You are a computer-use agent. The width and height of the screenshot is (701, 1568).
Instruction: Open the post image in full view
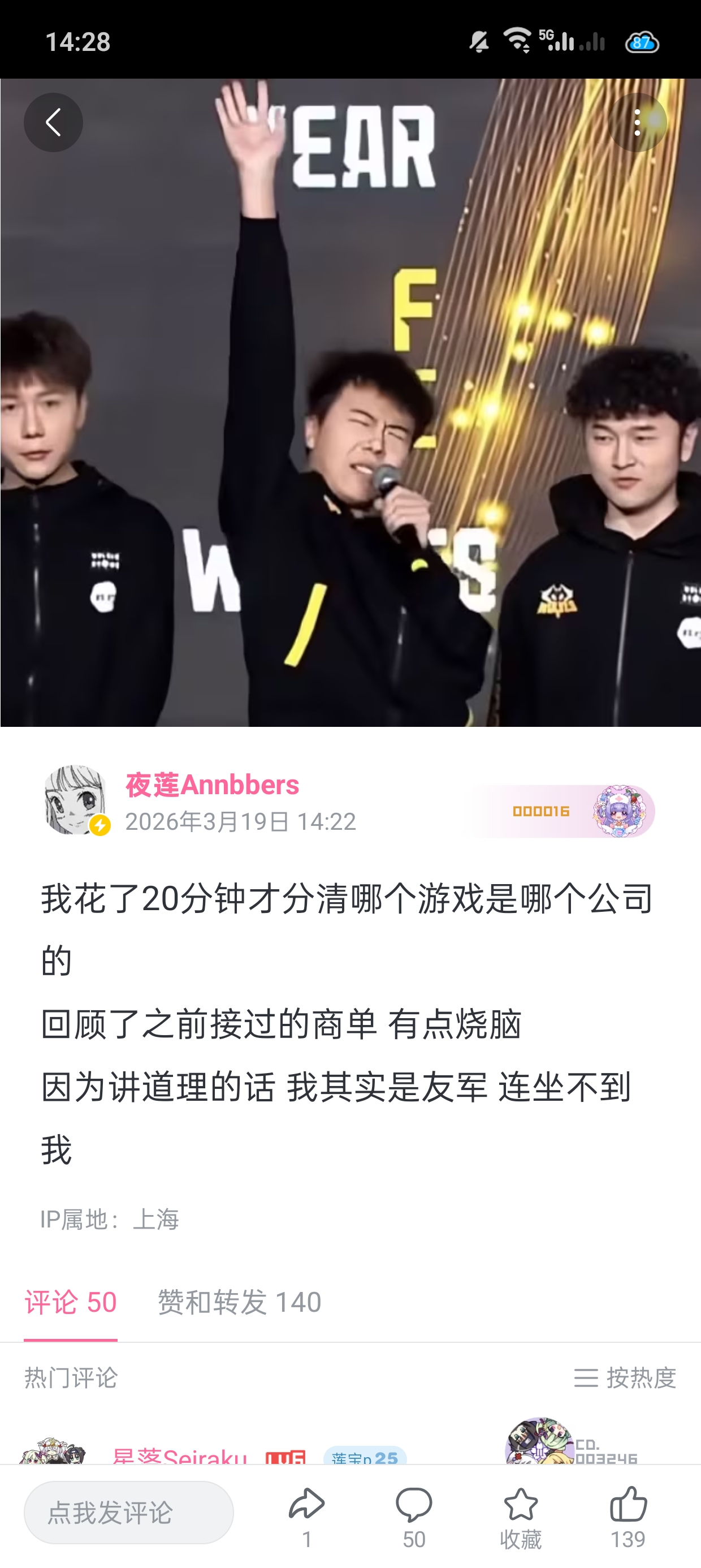350,402
